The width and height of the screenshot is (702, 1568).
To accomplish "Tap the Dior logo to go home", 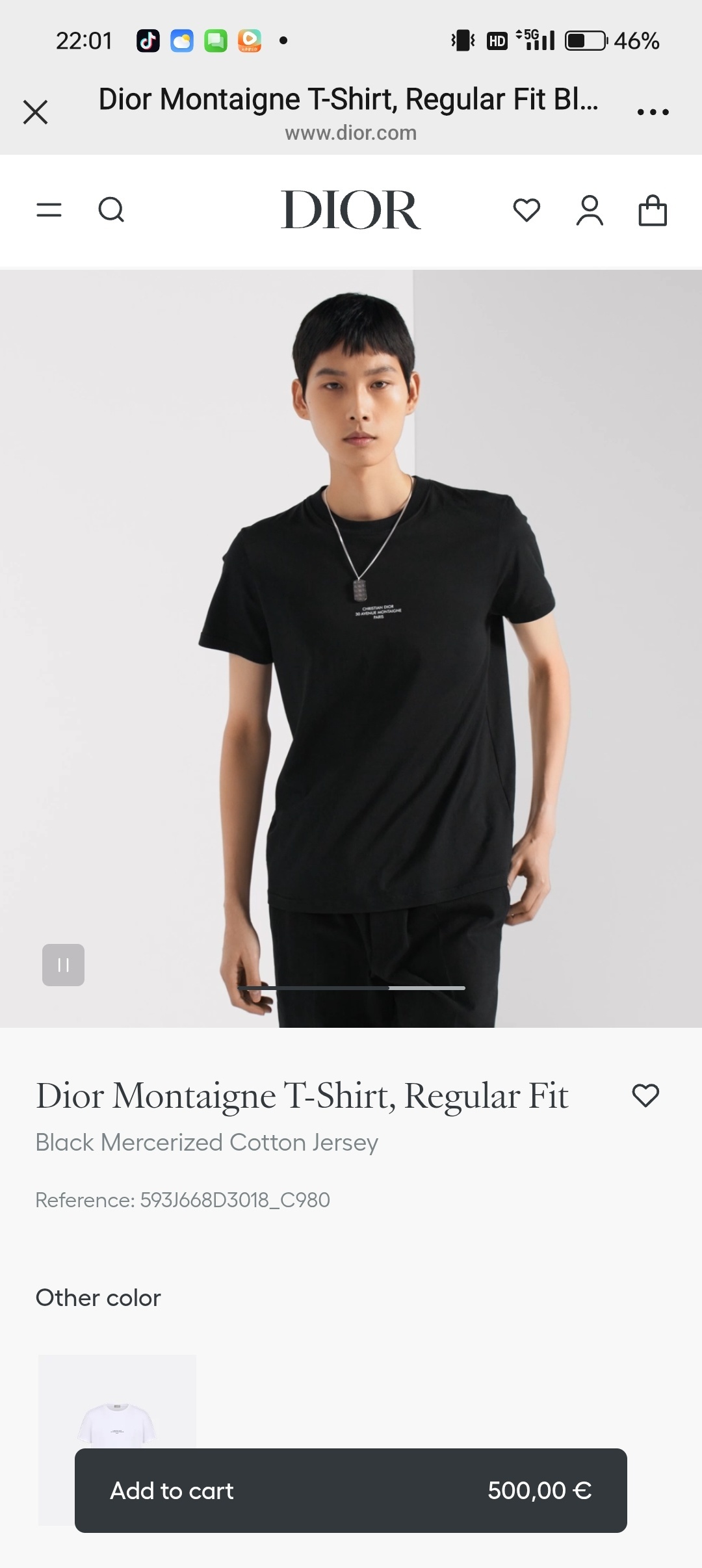I will tap(351, 210).
